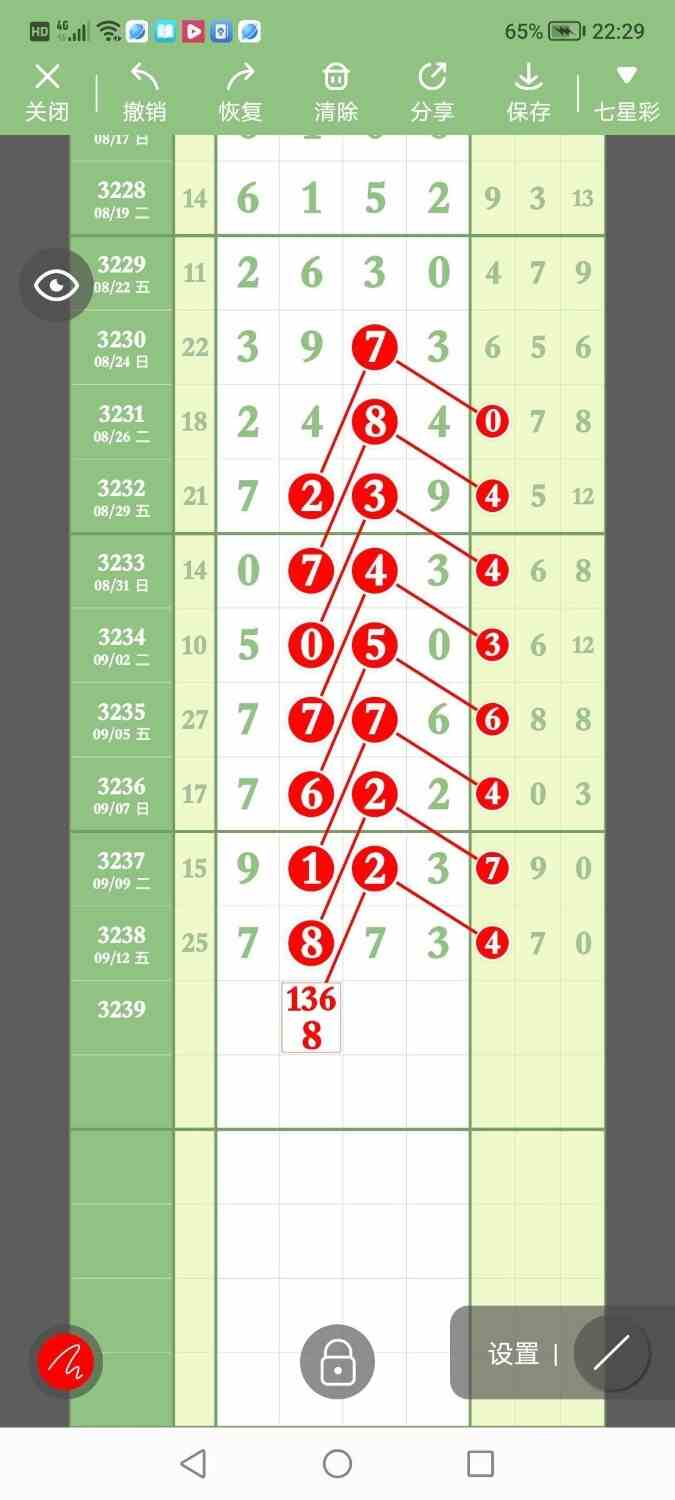675x1500 pixels.
Task: Go back using the system back button
Action: tap(193, 1464)
